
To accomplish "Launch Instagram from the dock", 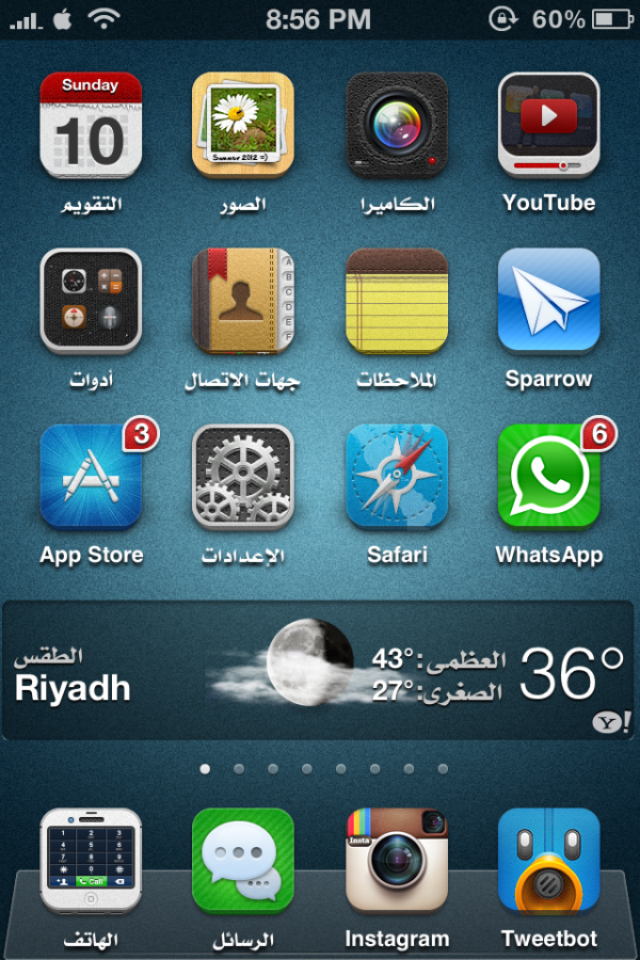I will (x=396, y=861).
